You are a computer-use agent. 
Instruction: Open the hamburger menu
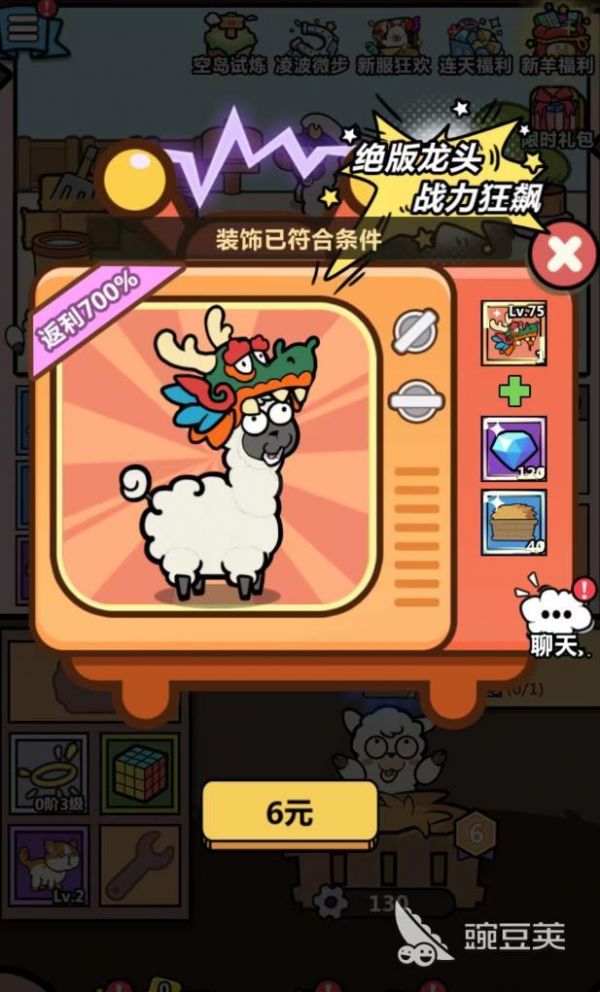point(22,30)
